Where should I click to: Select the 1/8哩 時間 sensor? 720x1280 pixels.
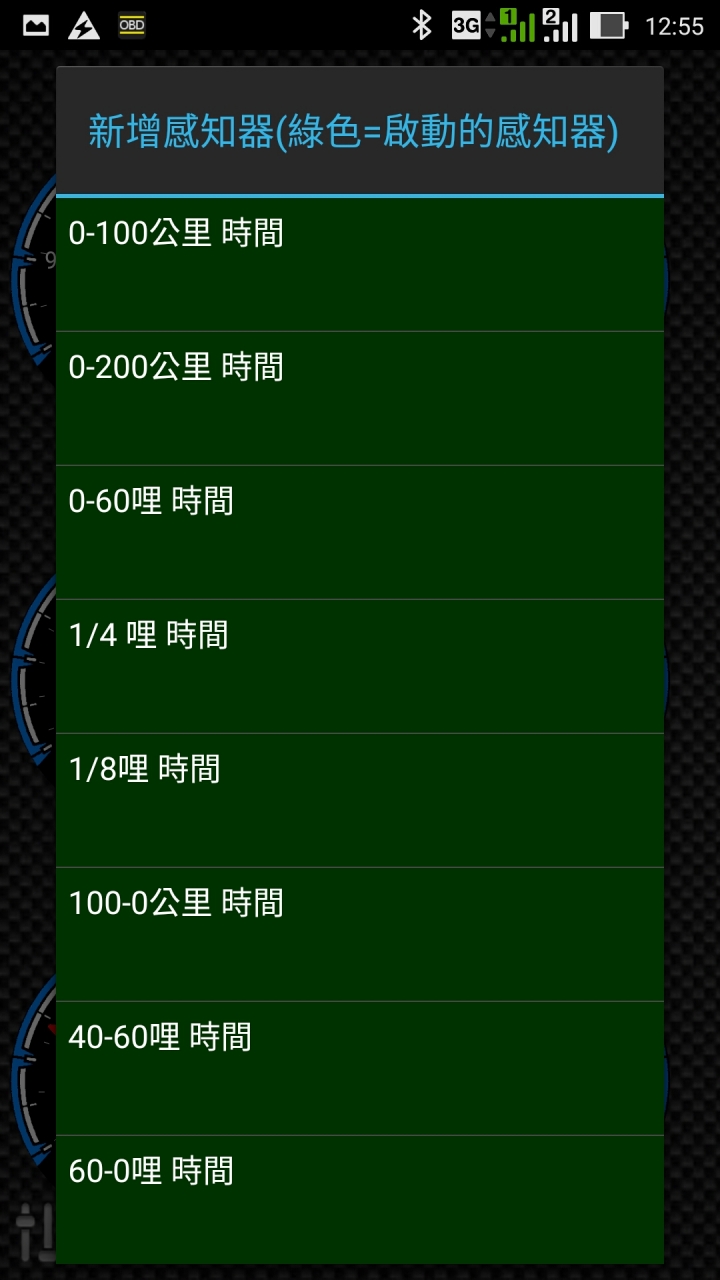coord(360,801)
